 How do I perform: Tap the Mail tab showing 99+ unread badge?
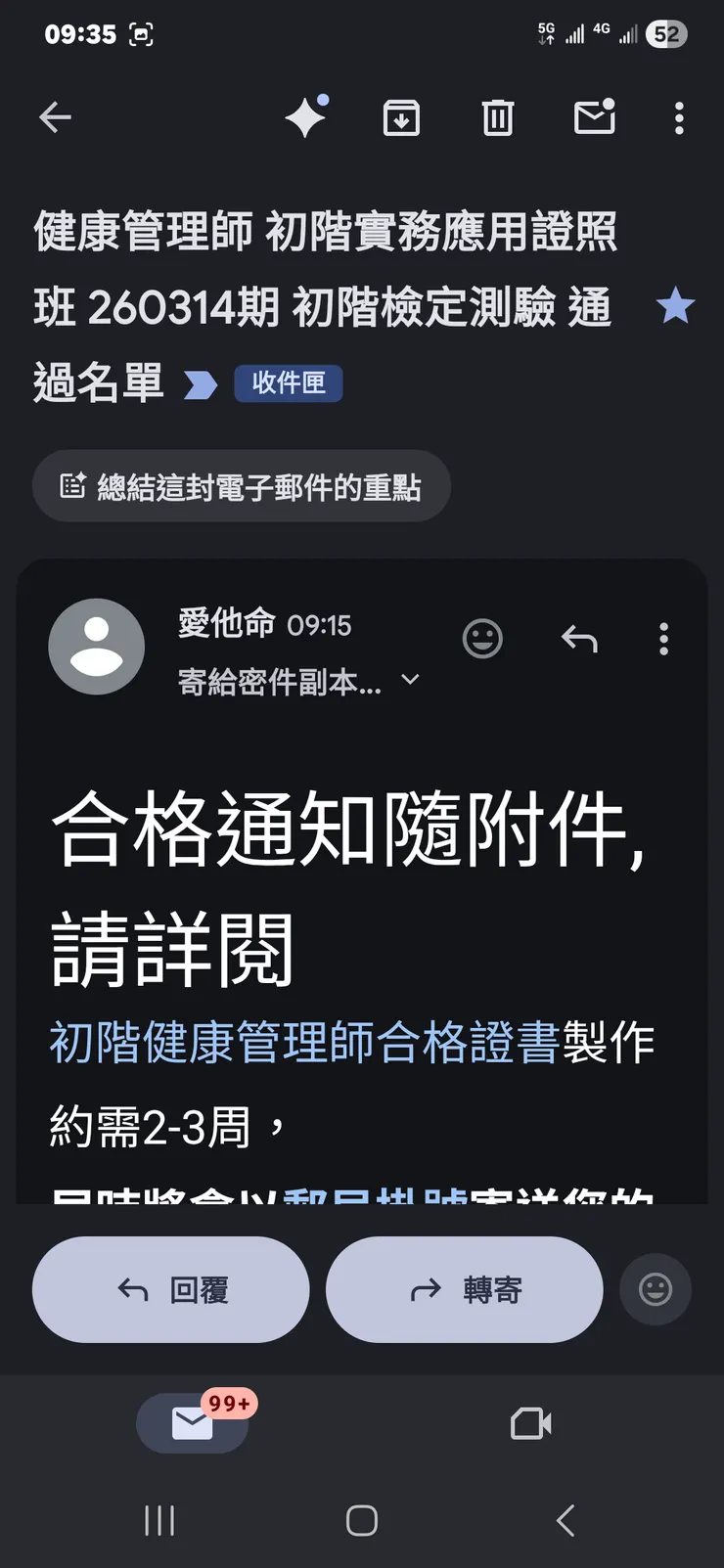click(193, 1423)
